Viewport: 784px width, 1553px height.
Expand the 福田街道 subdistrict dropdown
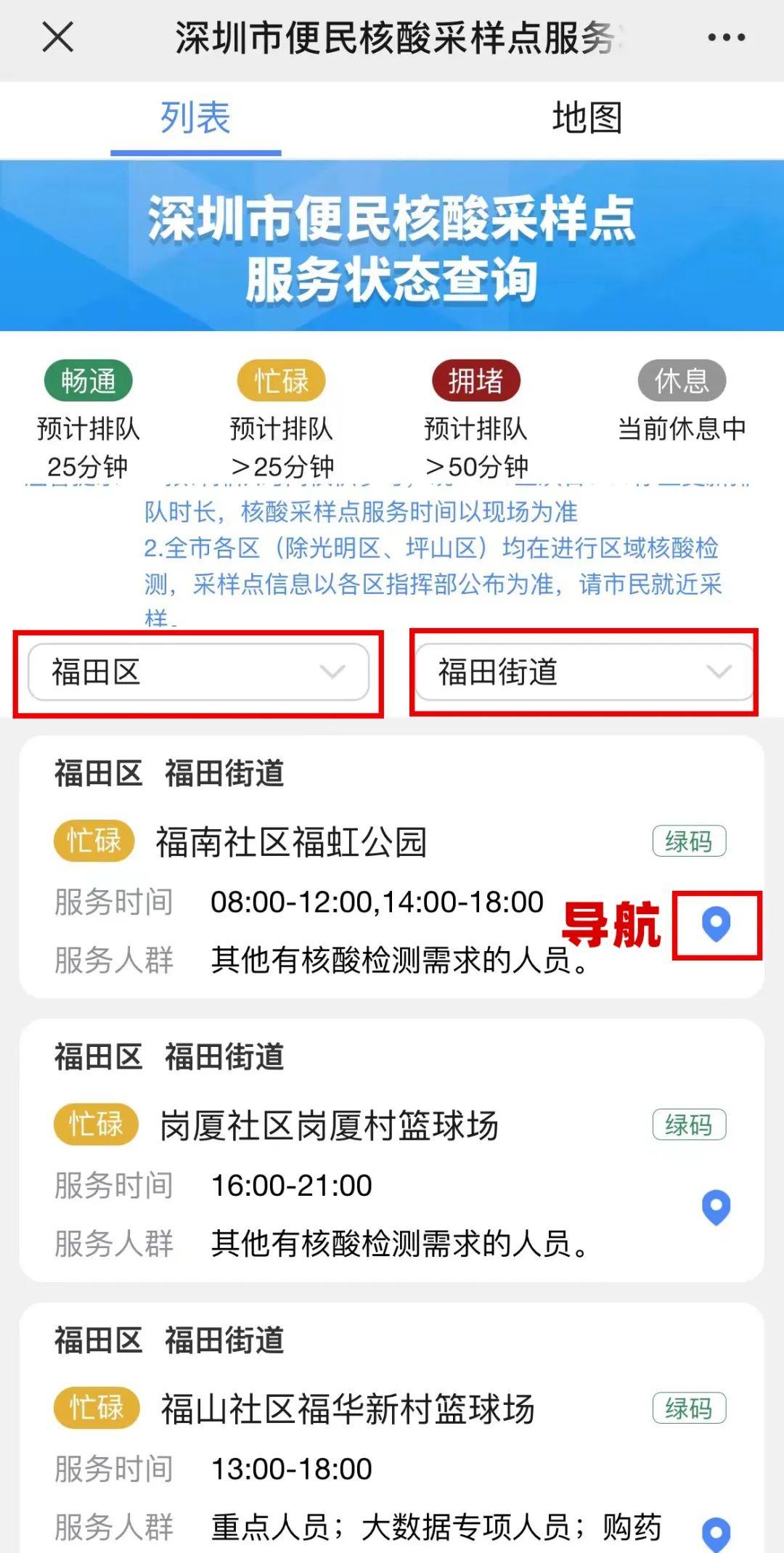(584, 672)
